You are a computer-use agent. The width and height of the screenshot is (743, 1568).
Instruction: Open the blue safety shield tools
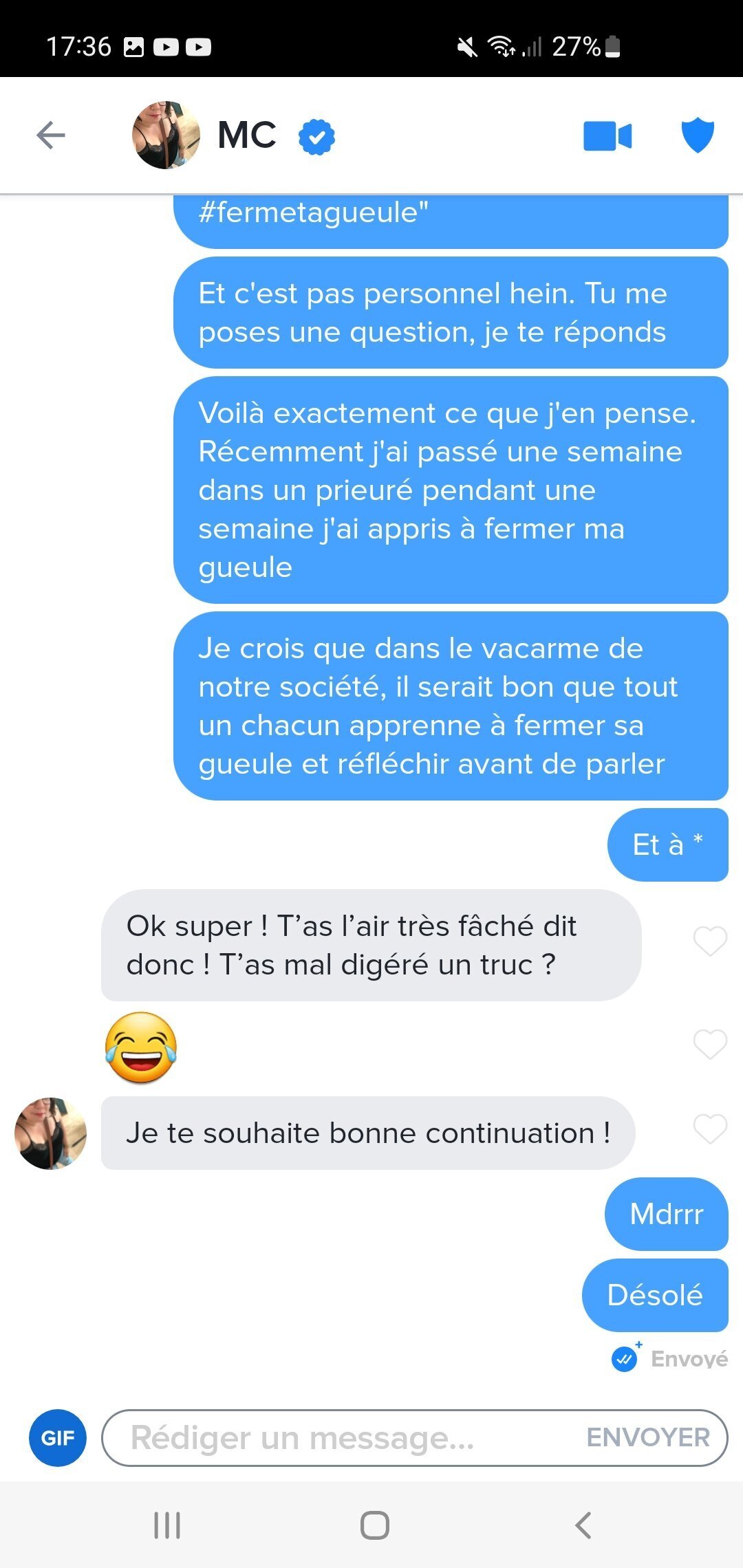698,135
